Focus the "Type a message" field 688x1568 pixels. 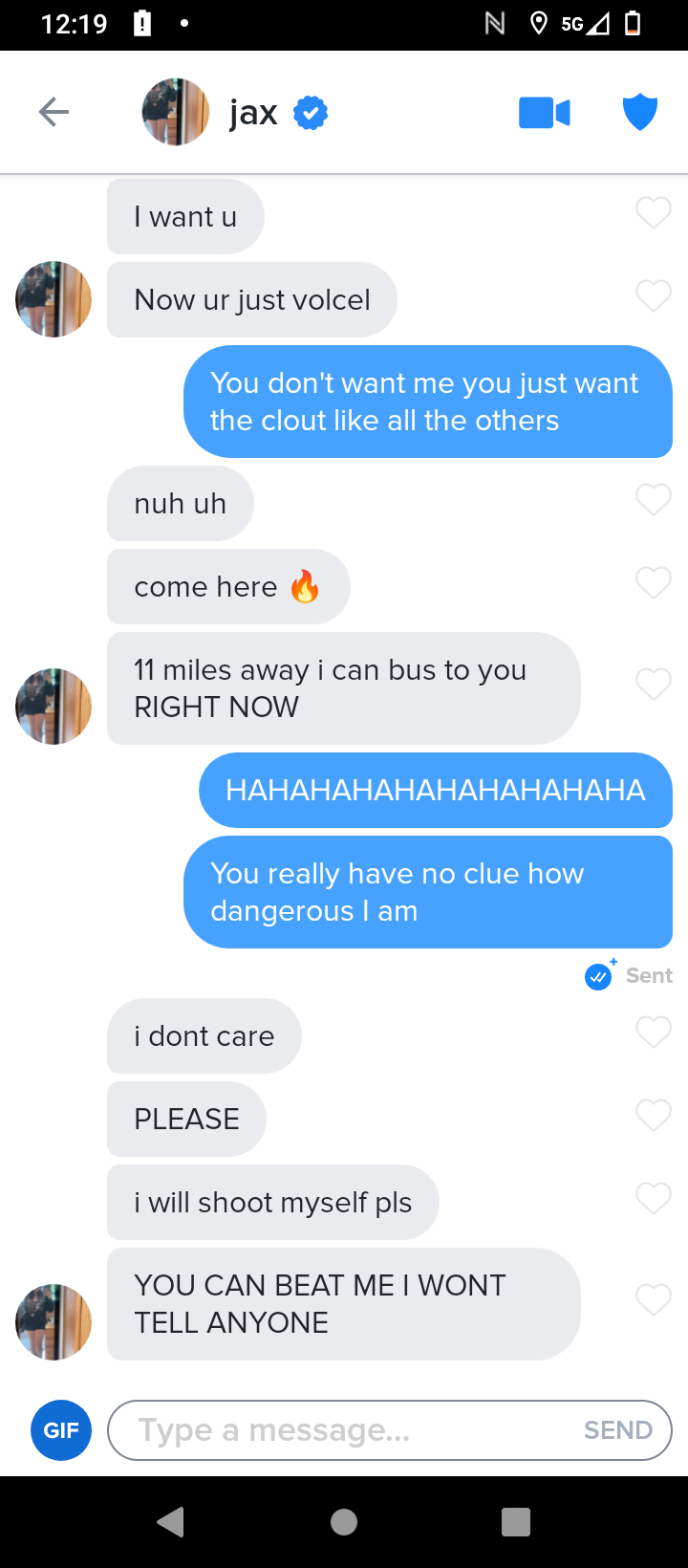(x=344, y=1430)
